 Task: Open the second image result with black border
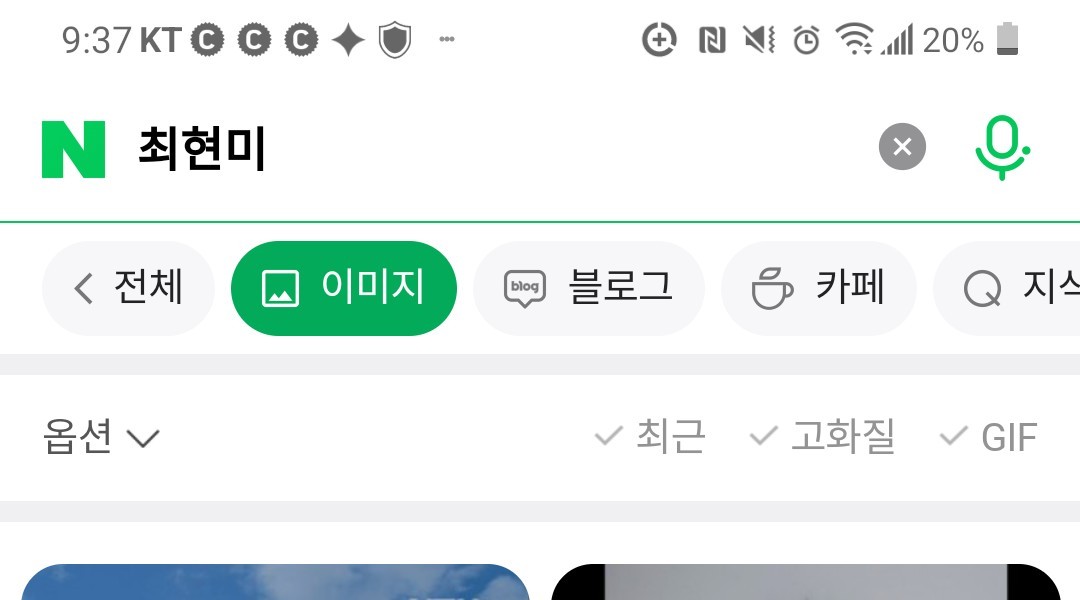pyautogui.click(x=805, y=583)
